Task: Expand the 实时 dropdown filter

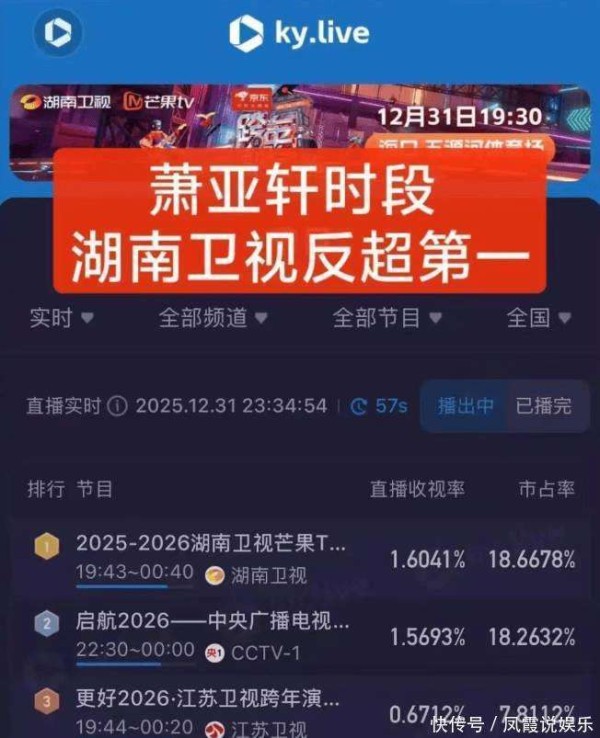Action: pyautogui.click(x=61, y=318)
